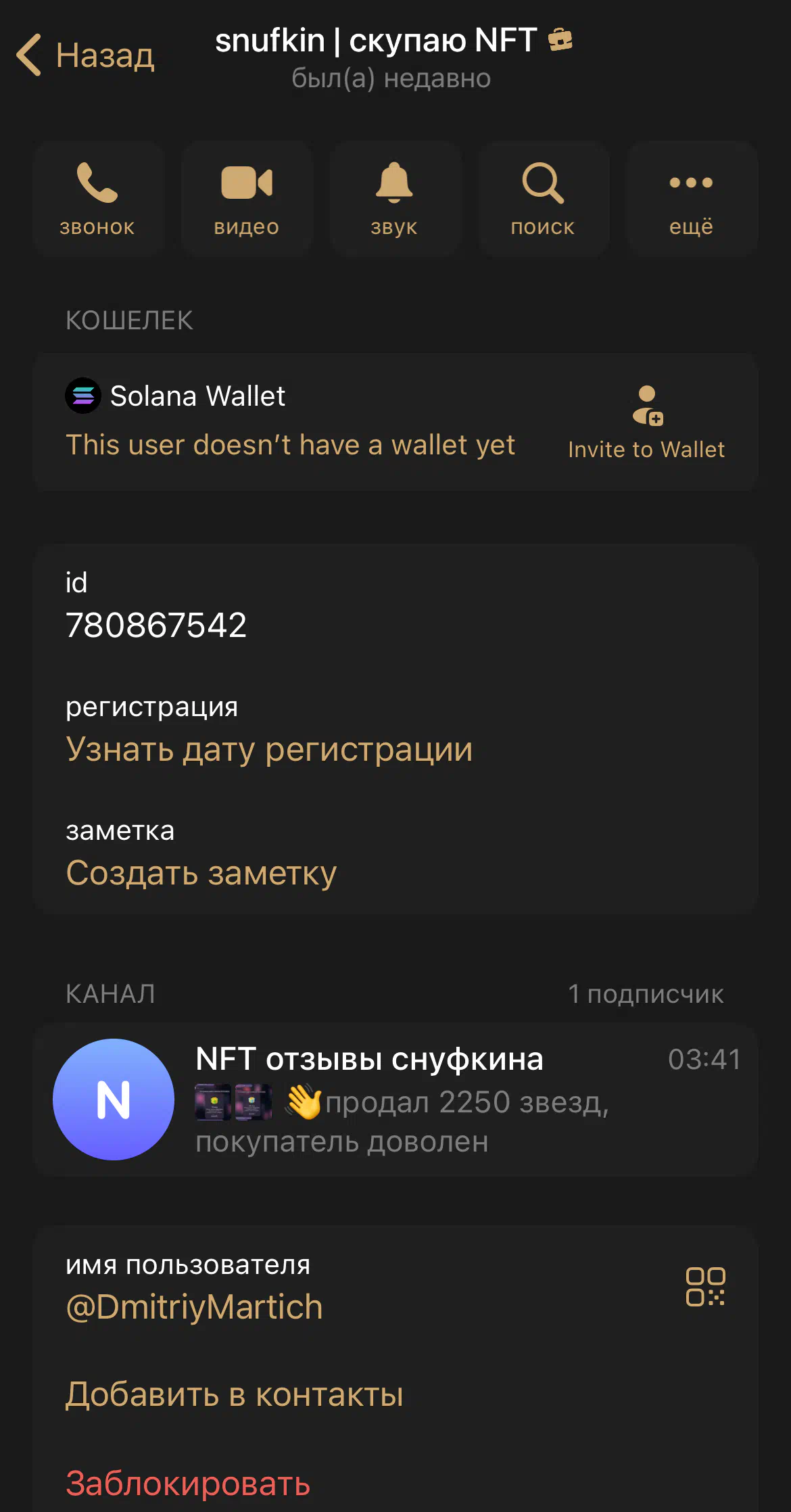This screenshot has width=791, height=1512.
Task: Search in chat with поиск
Action: click(x=543, y=198)
